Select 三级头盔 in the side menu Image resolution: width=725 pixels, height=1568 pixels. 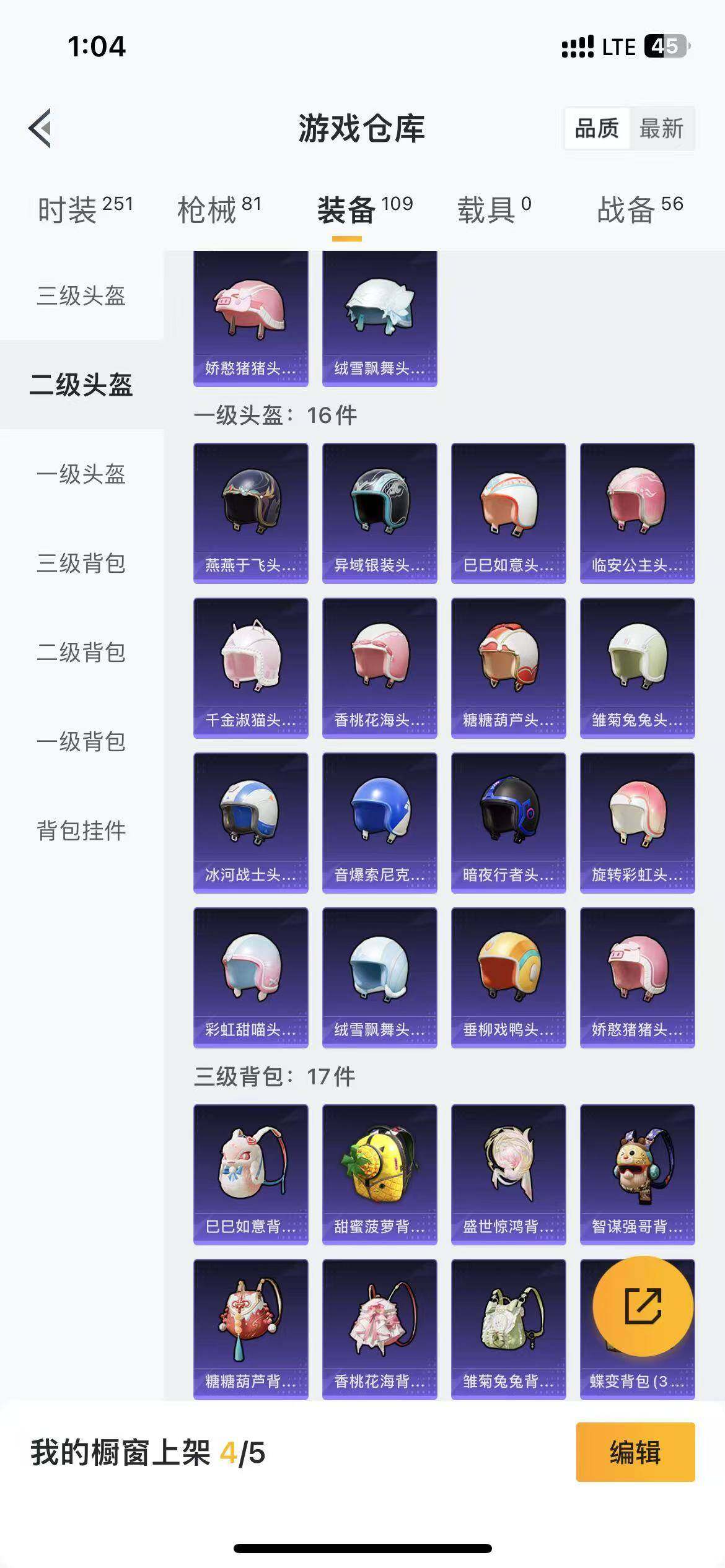point(81,295)
